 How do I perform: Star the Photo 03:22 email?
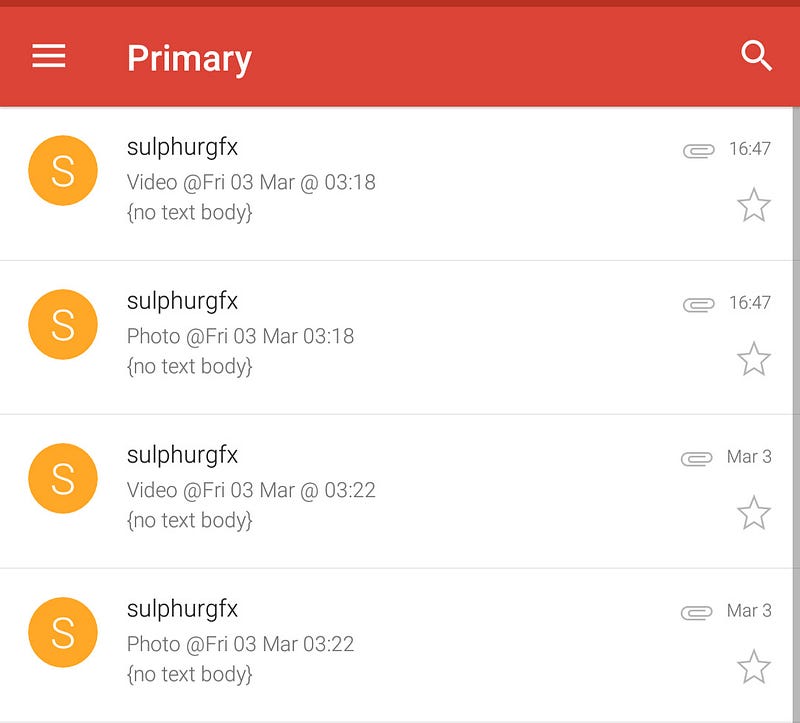pos(753,667)
